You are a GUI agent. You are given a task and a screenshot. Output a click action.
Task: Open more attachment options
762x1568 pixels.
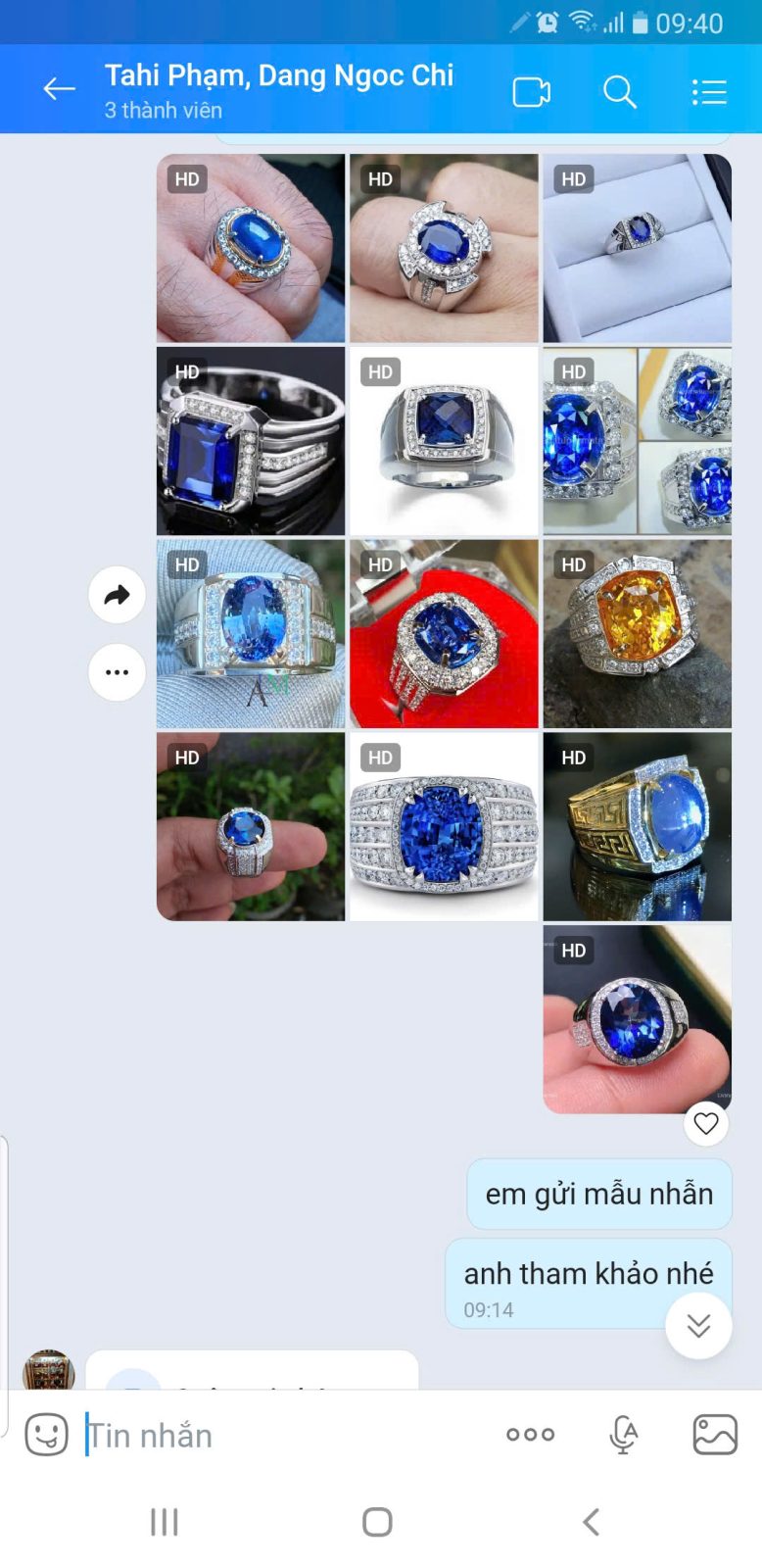click(530, 1435)
